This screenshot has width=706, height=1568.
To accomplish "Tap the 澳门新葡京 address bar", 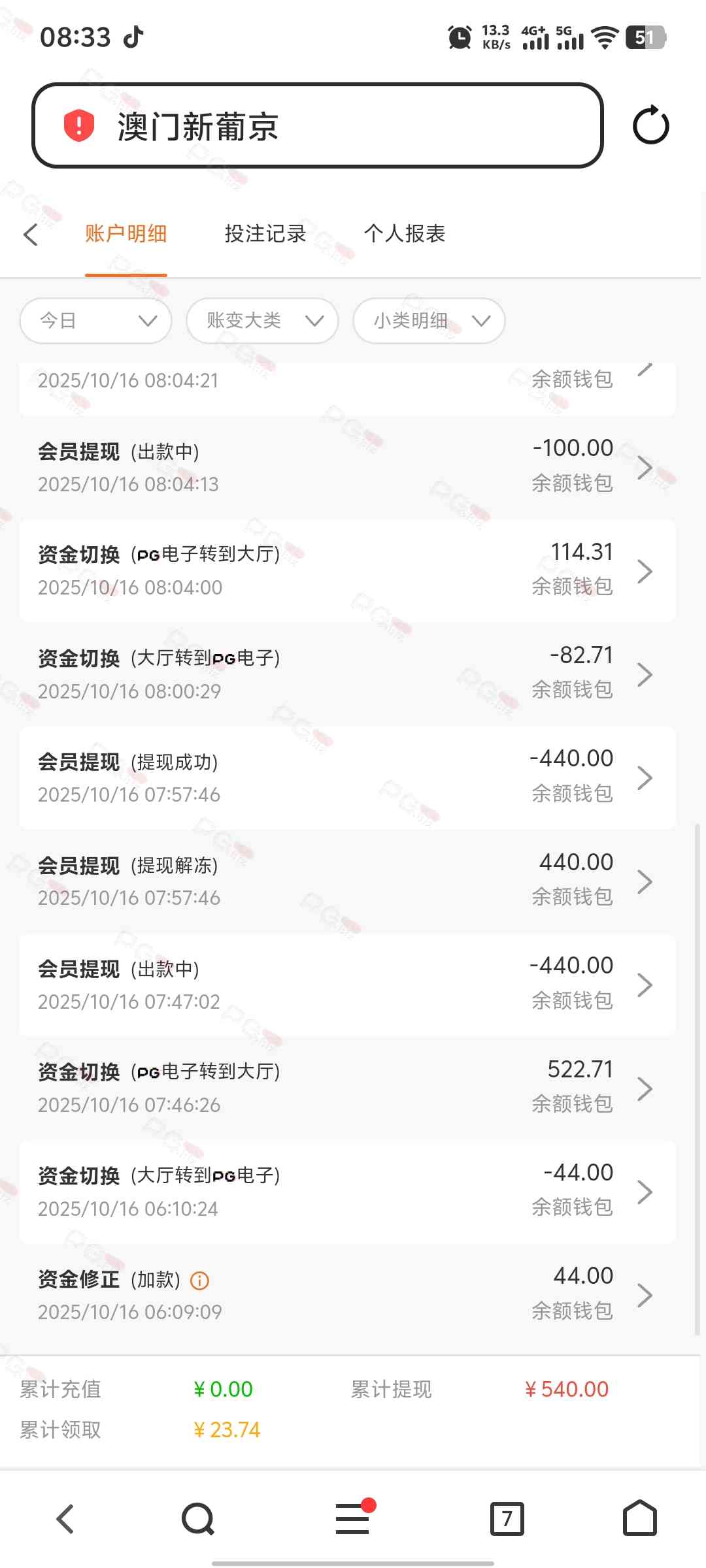I will point(317,125).
